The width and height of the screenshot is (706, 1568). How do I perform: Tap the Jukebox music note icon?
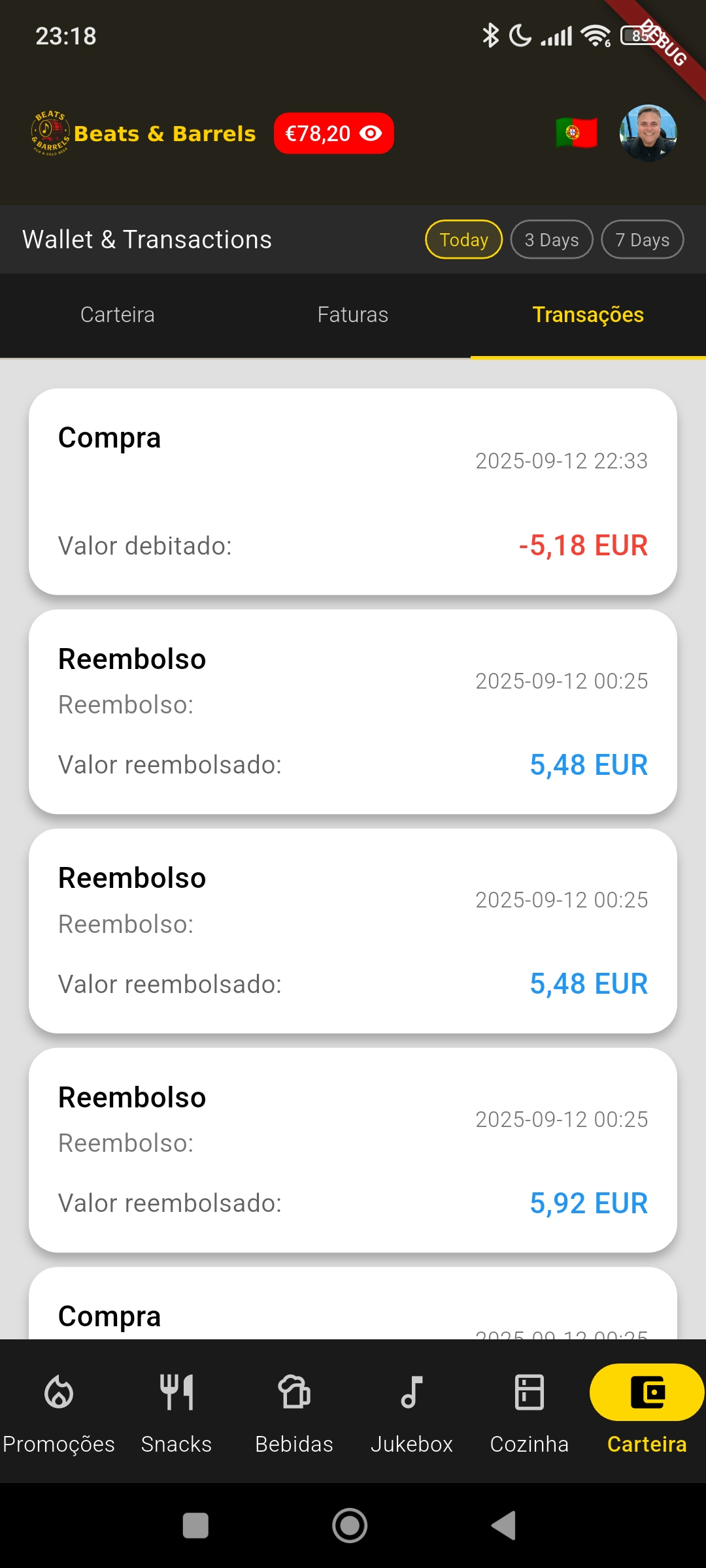412,1392
